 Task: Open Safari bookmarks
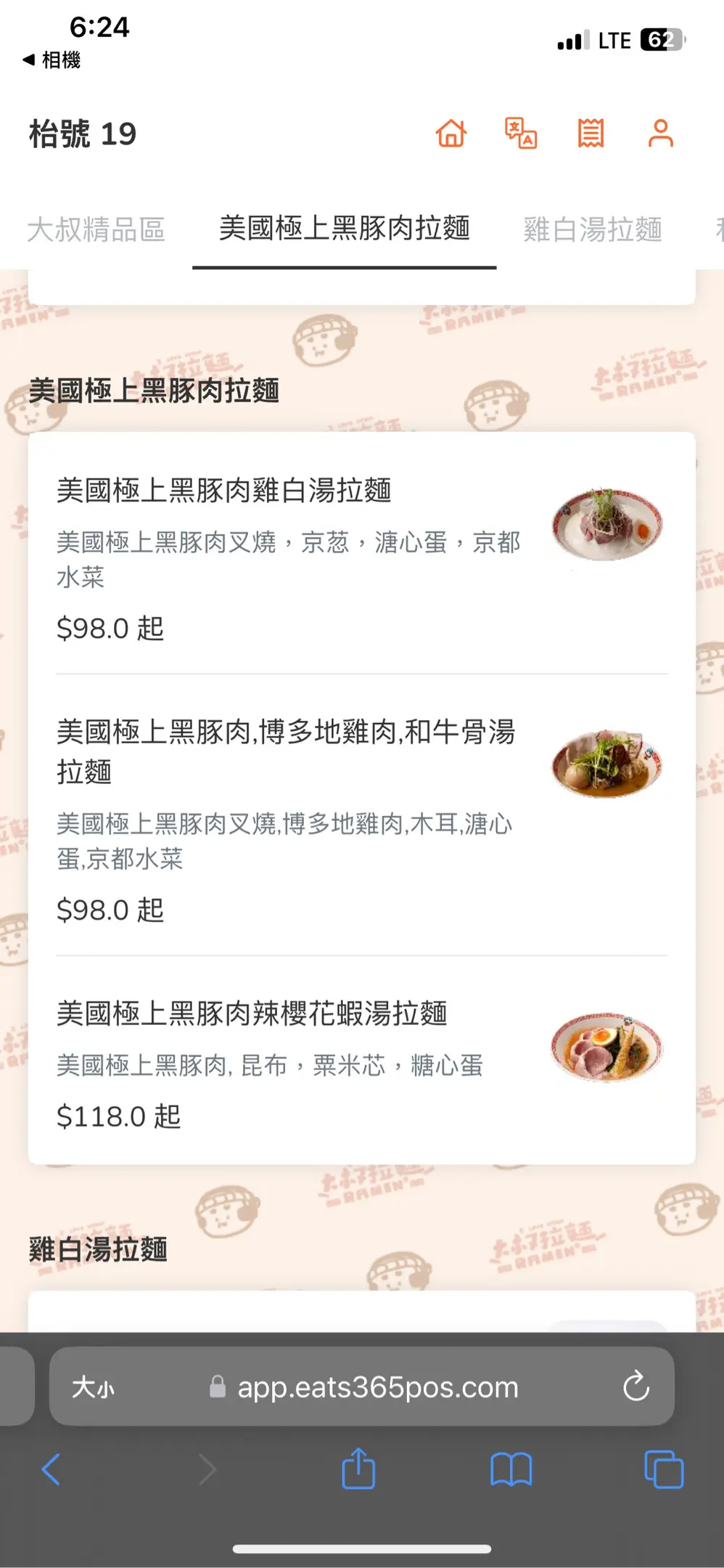(511, 1470)
